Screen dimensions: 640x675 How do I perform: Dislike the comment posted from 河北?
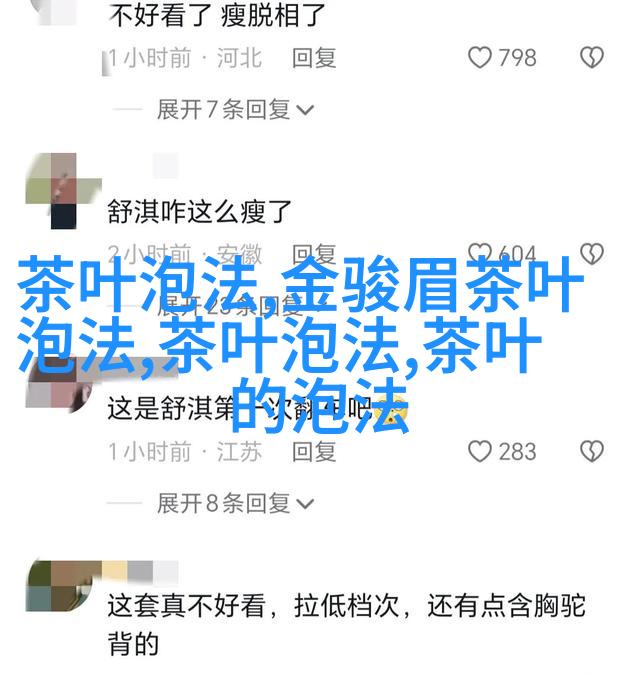[592, 58]
